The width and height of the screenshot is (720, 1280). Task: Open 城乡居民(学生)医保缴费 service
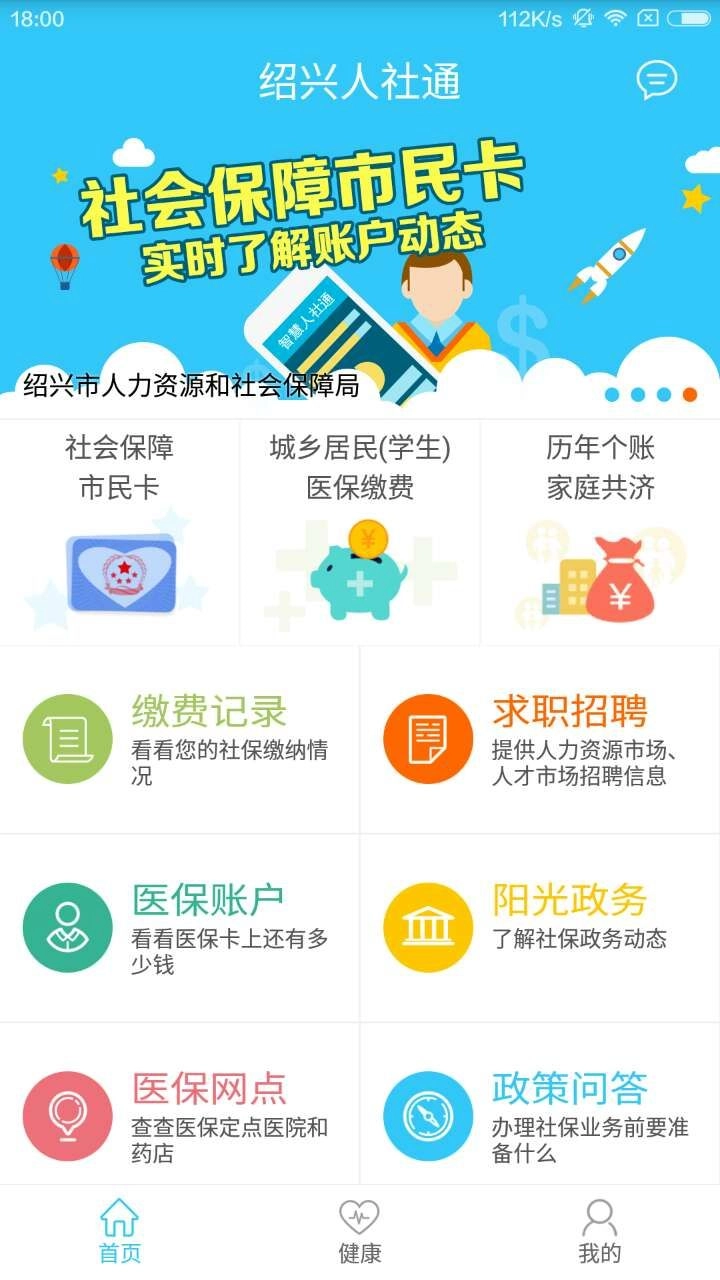[x=360, y=530]
